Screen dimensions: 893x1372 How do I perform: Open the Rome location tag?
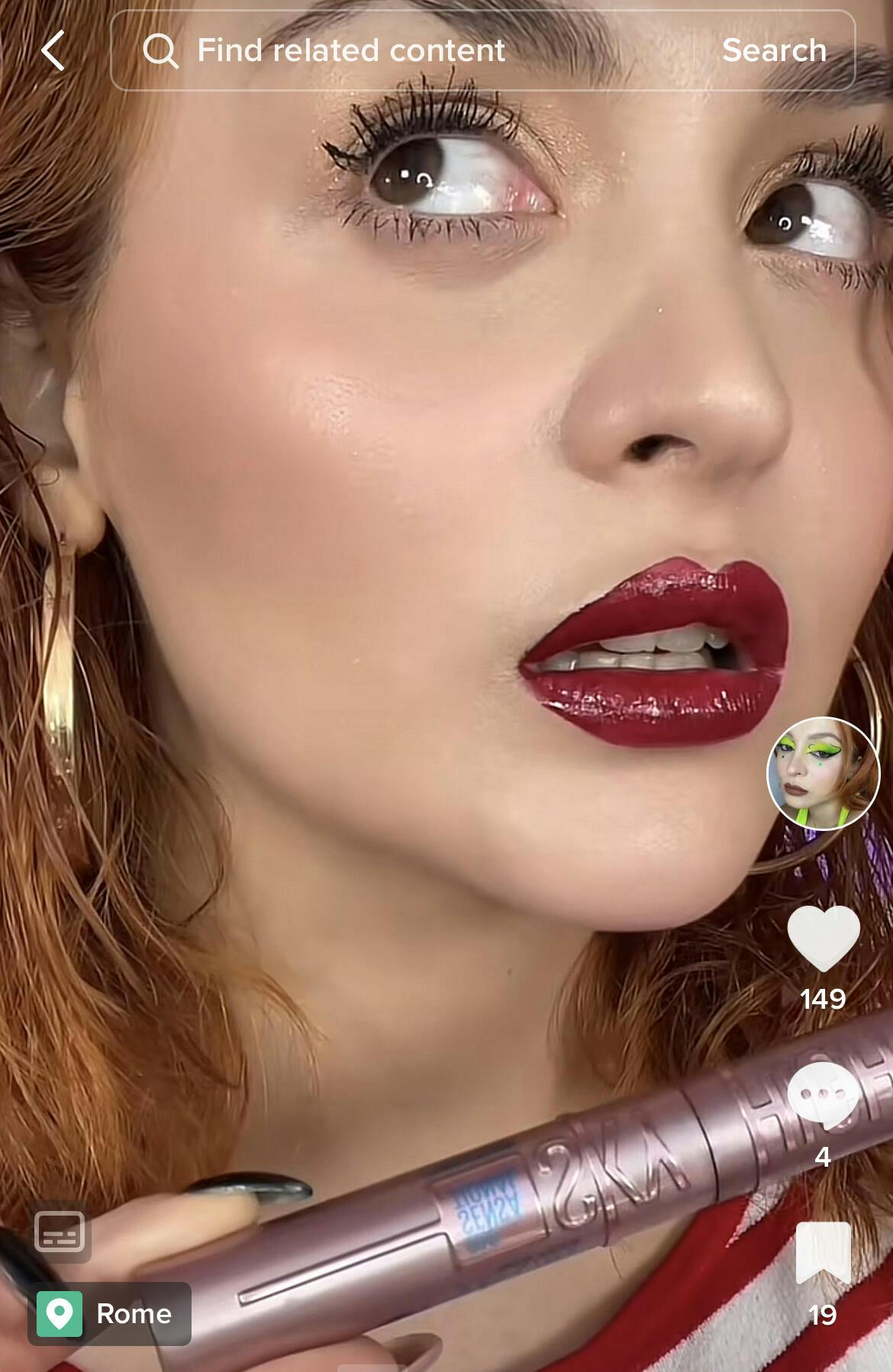pos(110,1313)
